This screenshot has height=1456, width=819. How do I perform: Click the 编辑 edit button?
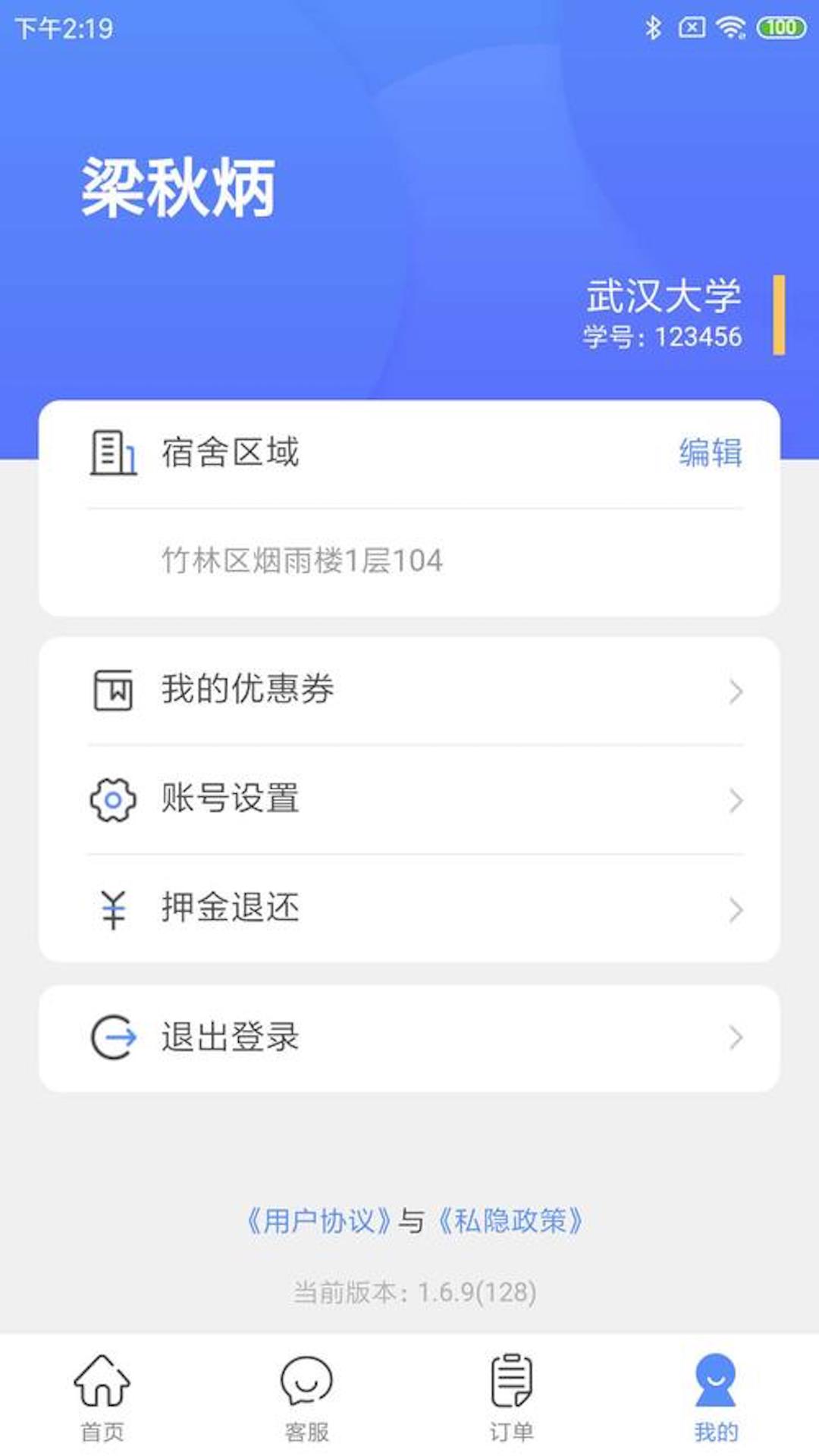pyautogui.click(x=711, y=450)
